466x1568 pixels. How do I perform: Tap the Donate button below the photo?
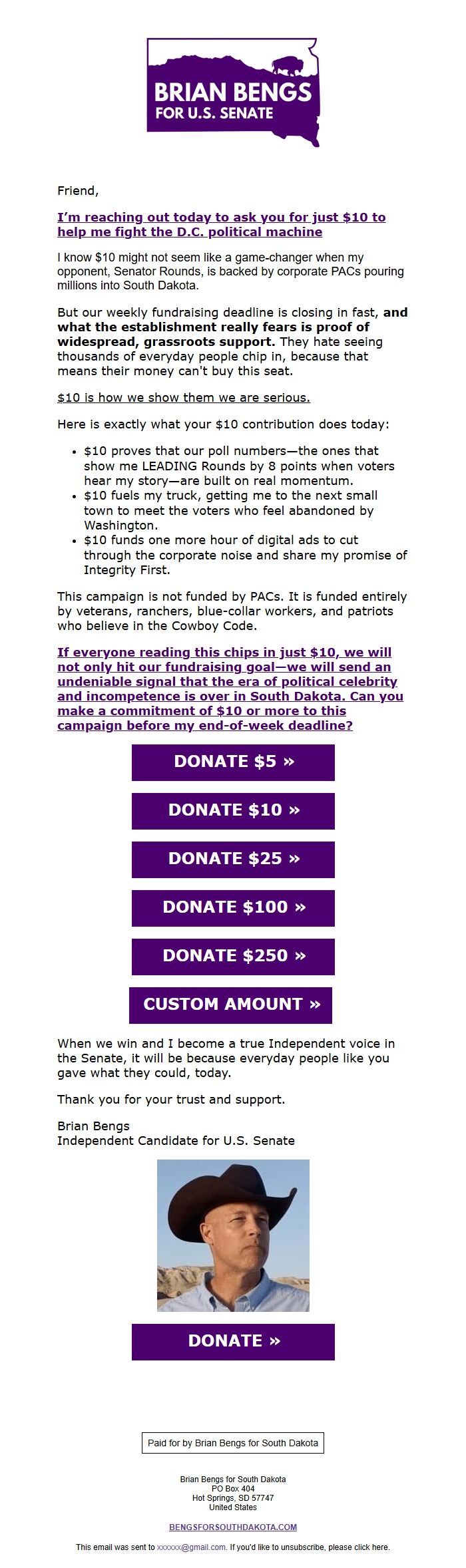(233, 1341)
